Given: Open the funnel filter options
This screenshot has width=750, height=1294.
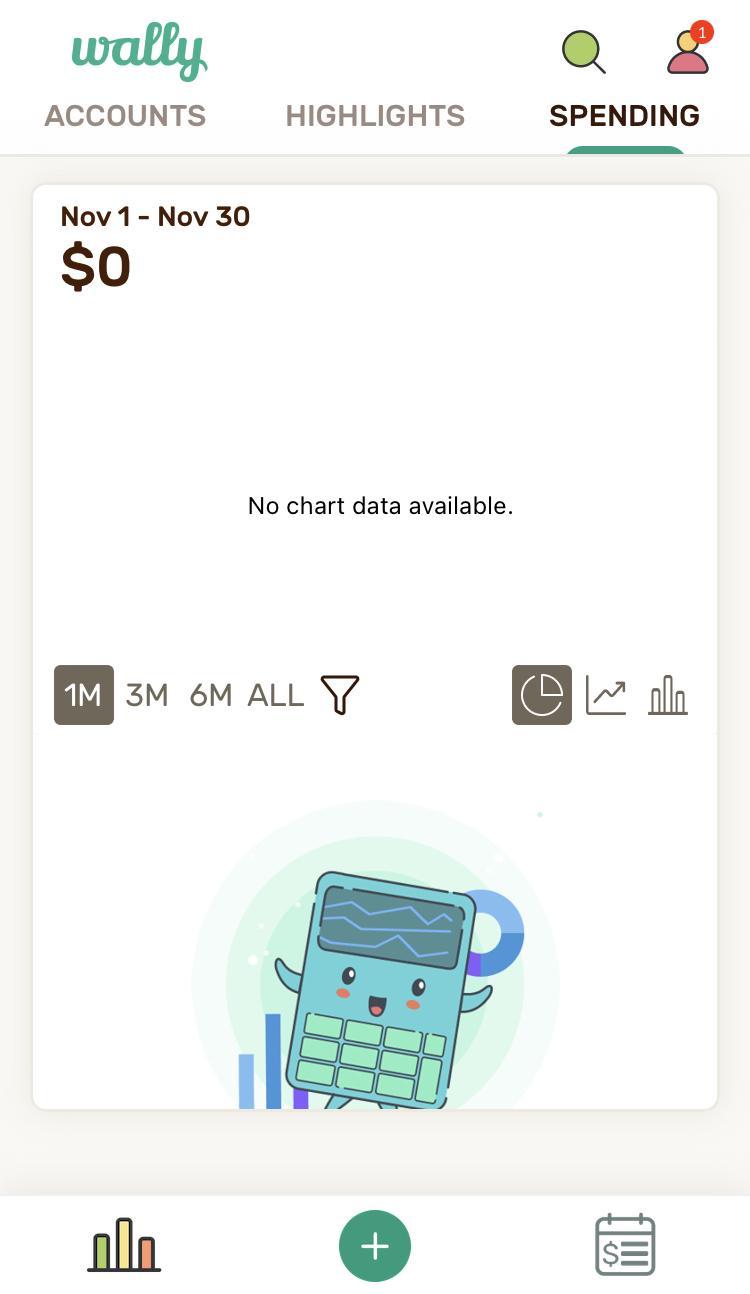Looking at the screenshot, I should (x=340, y=695).
